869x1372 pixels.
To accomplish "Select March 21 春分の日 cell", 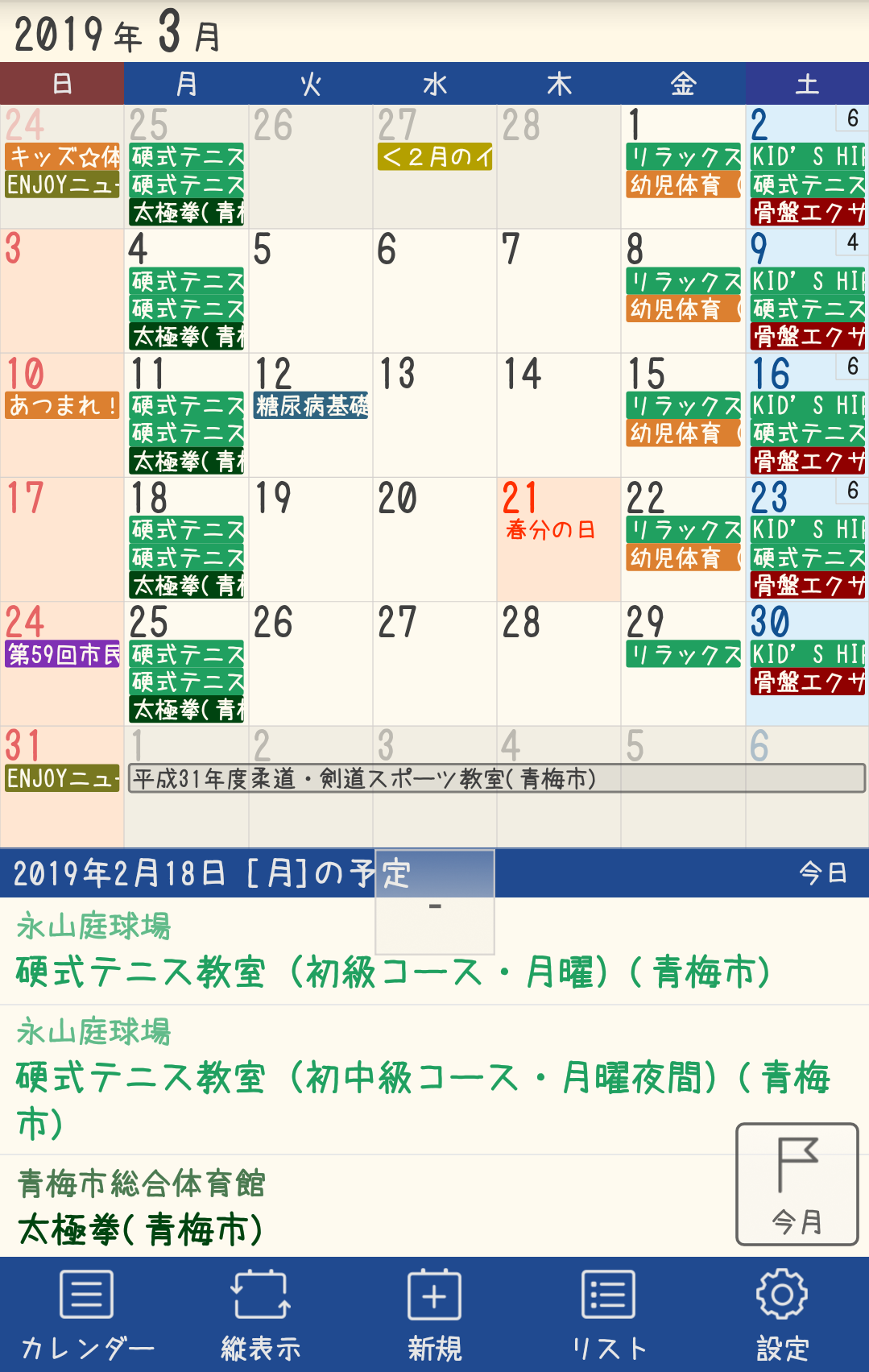I will click(x=558, y=540).
